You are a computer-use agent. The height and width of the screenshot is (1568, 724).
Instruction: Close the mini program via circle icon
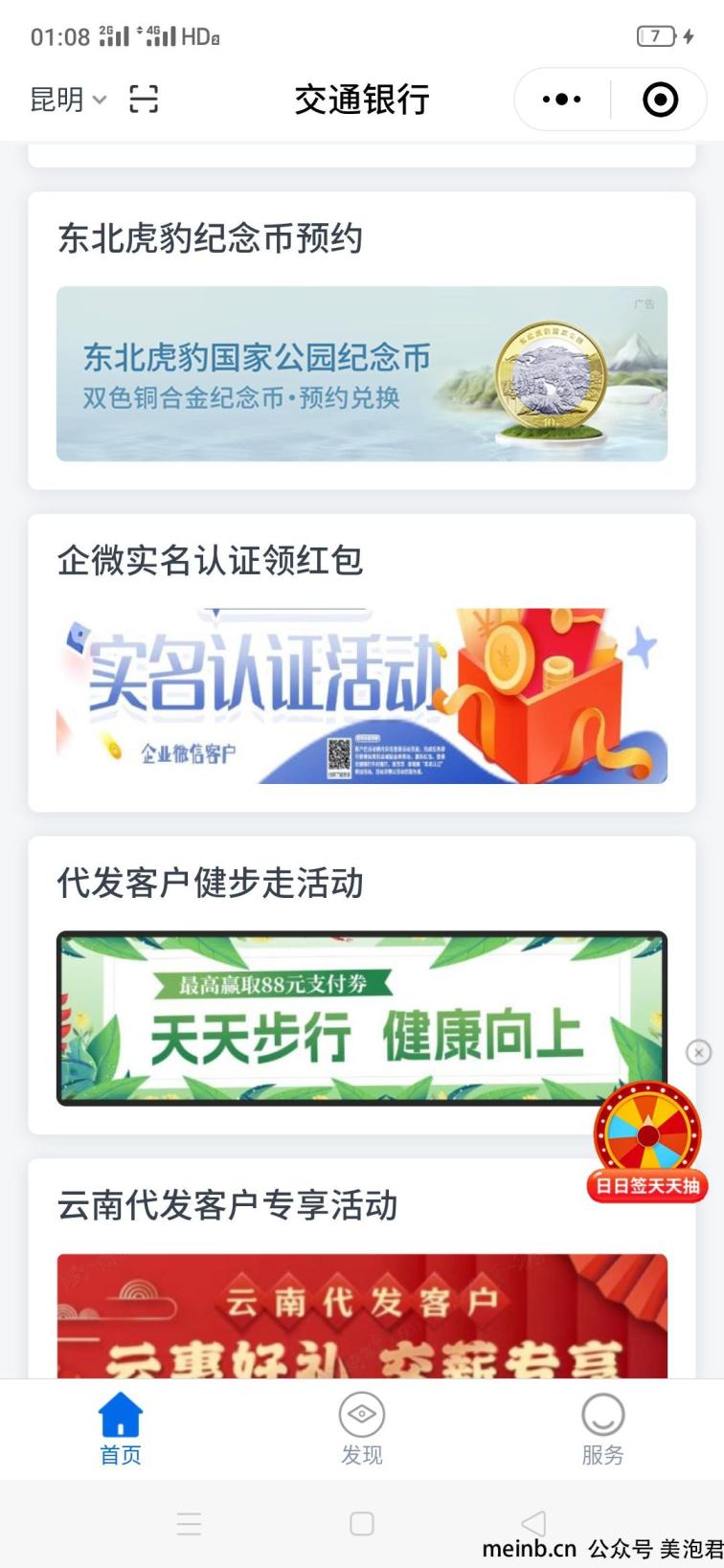tap(660, 99)
